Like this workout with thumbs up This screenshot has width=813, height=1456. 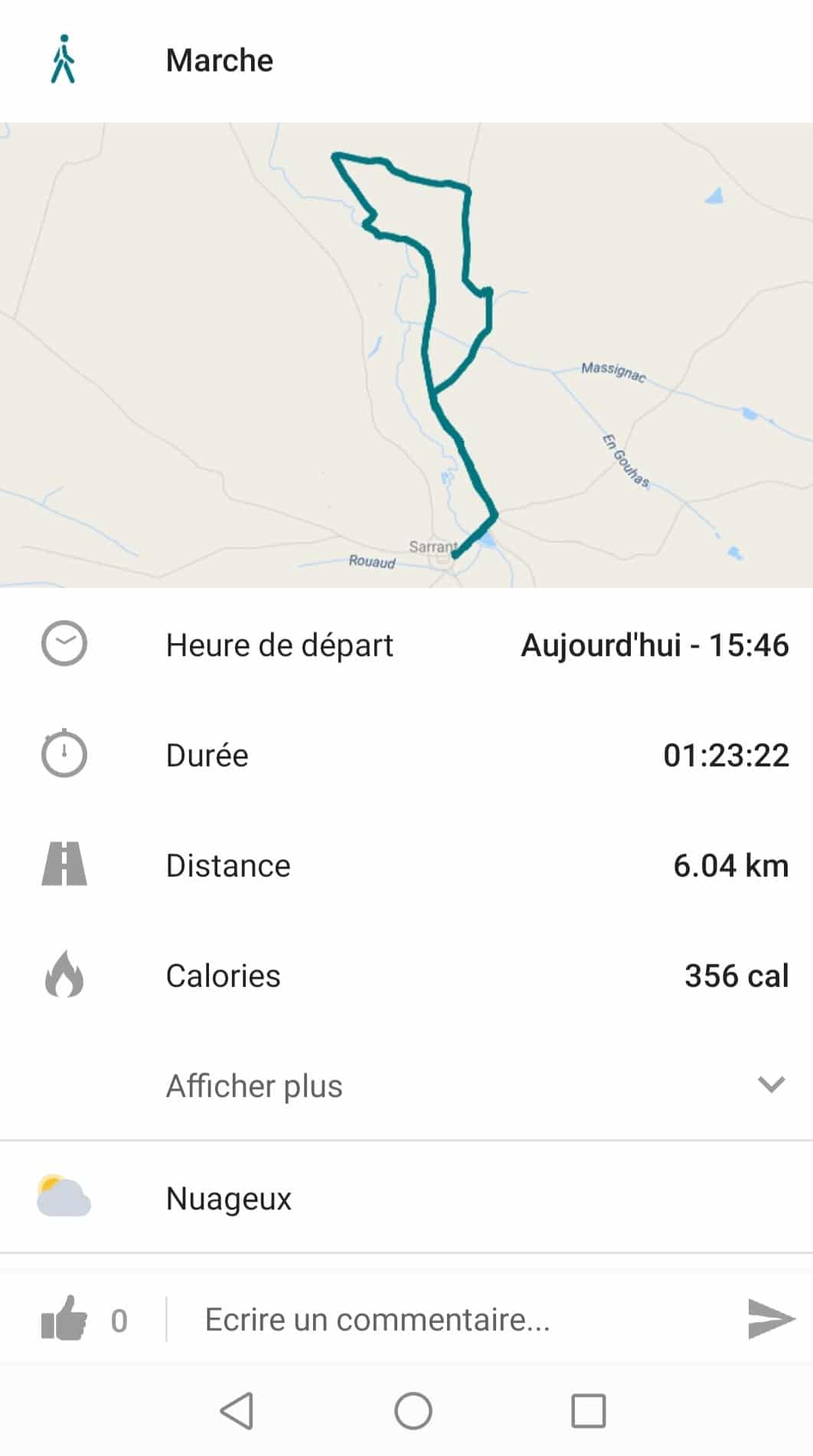pos(64,1319)
